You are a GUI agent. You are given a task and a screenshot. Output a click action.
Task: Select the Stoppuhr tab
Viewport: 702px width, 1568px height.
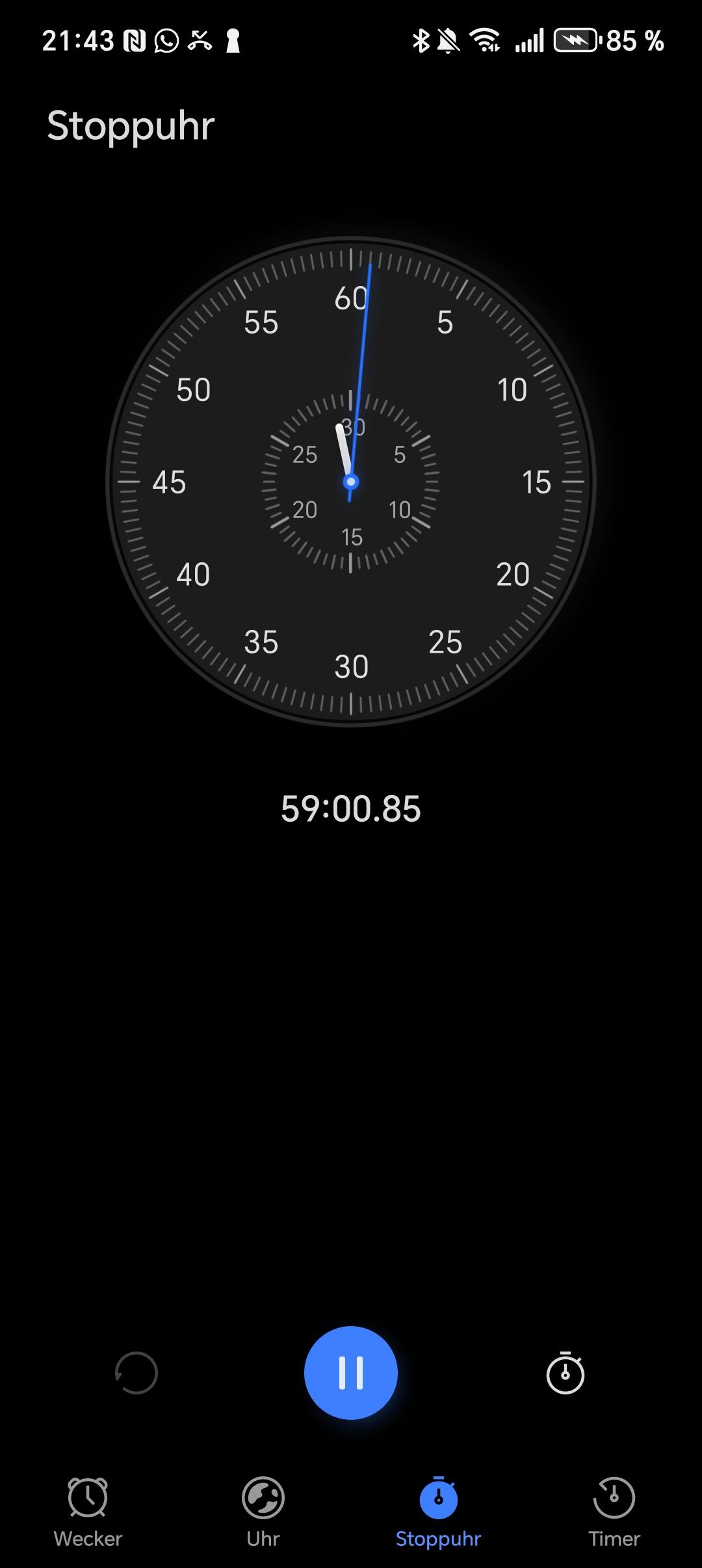coord(439,1512)
